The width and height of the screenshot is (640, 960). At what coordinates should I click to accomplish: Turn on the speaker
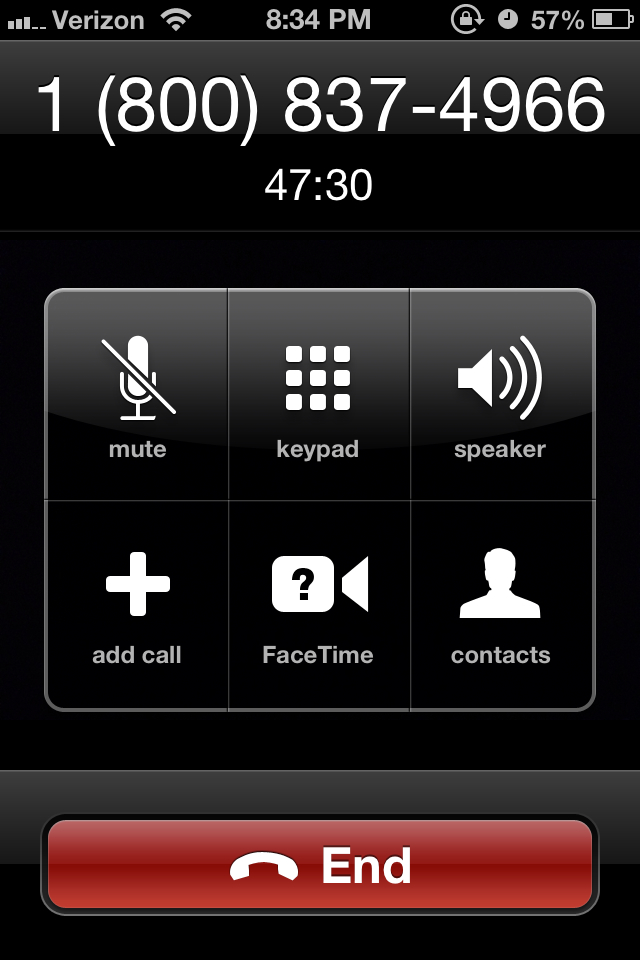pos(500,395)
